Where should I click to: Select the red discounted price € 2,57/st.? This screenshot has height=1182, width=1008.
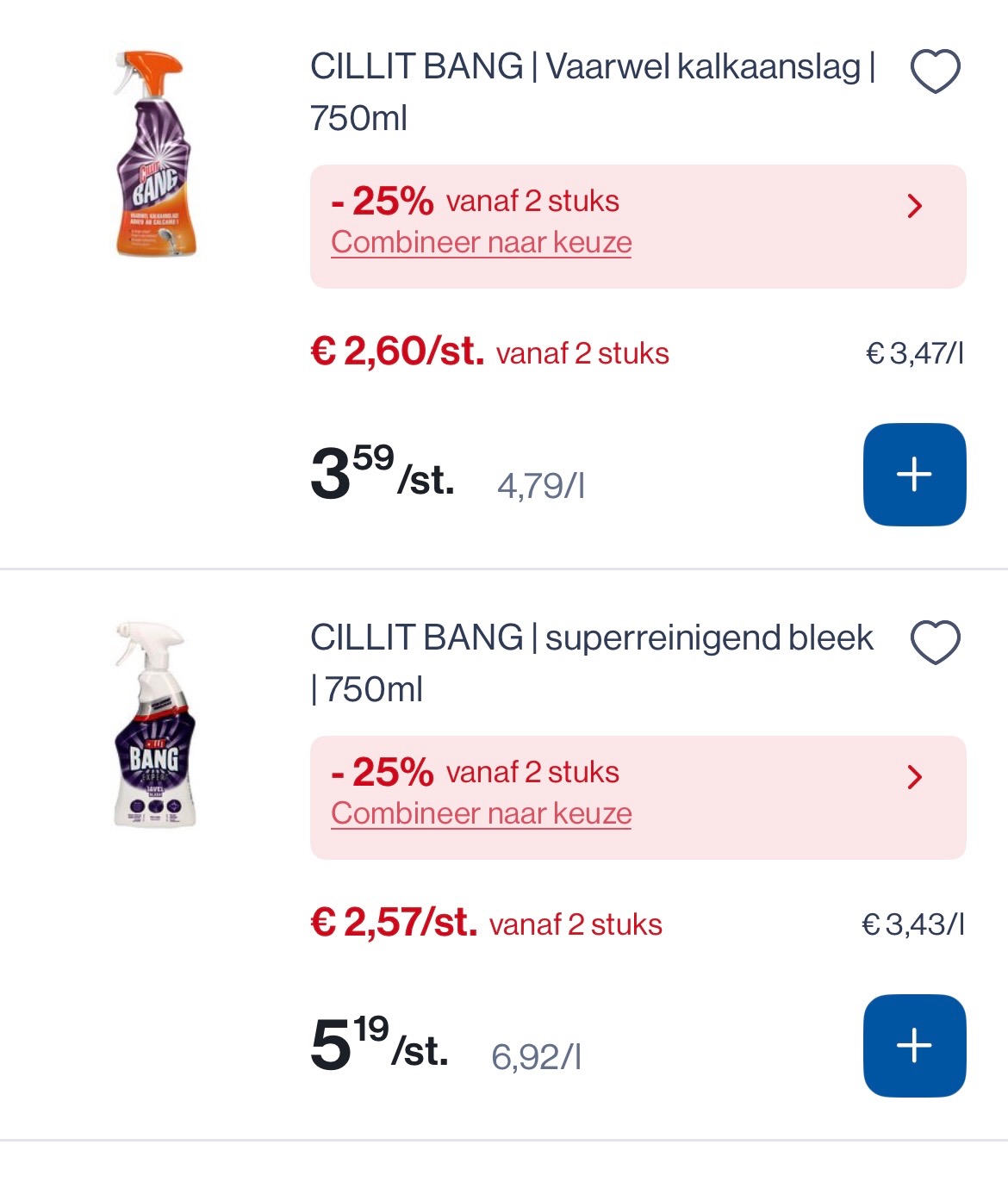pyautogui.click(x=395, y=924)
